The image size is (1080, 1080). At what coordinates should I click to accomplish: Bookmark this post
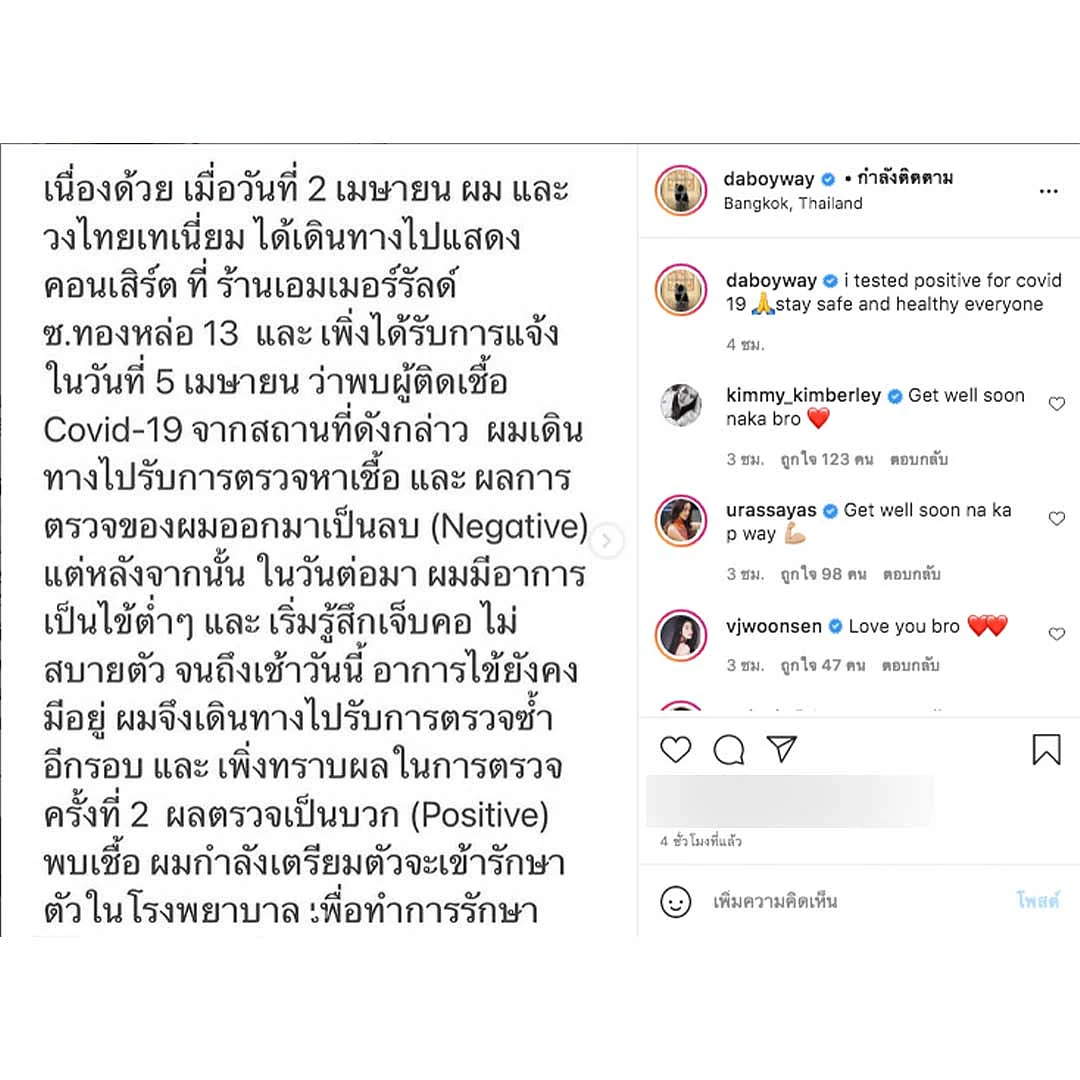pos(1046,749)
